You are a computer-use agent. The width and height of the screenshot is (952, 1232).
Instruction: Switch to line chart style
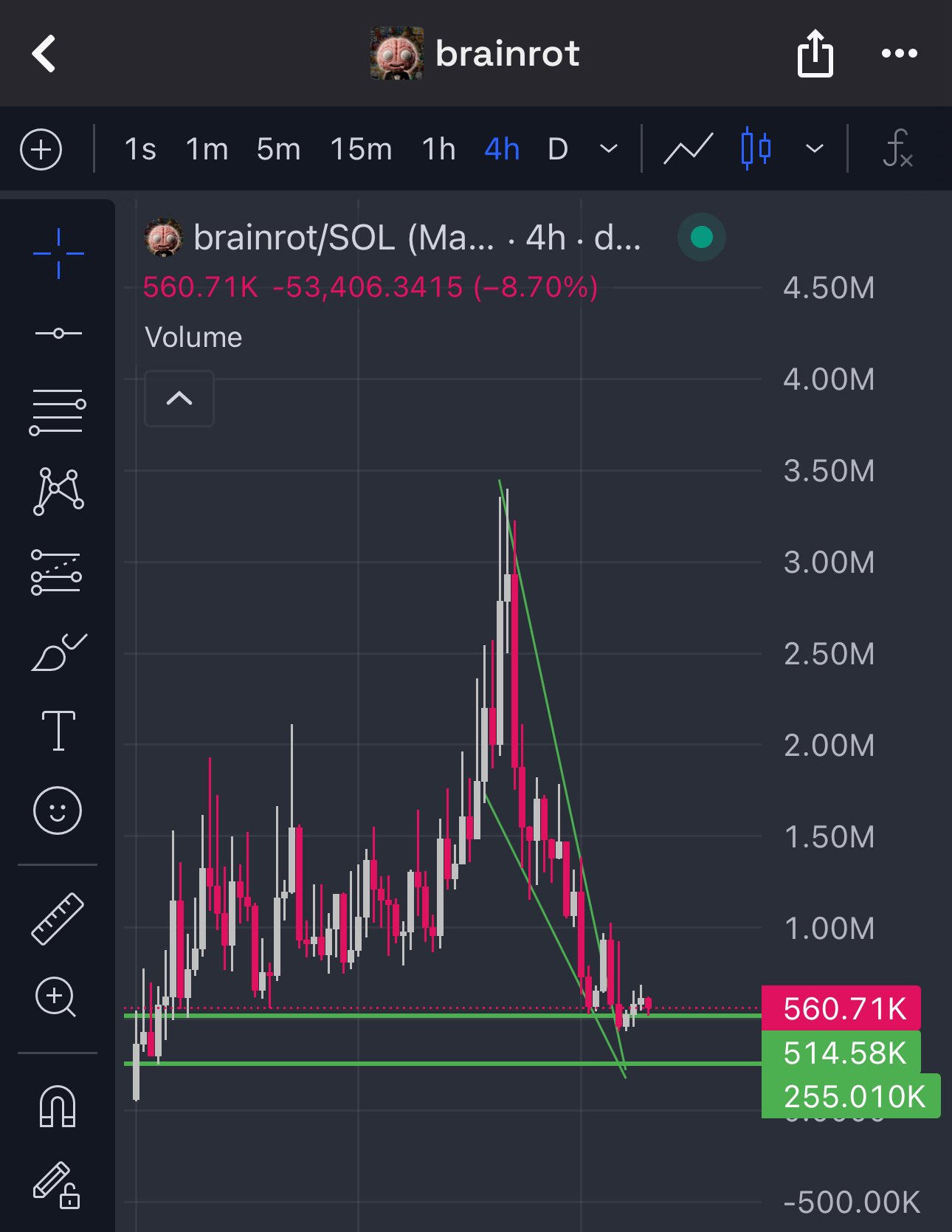pos(688,149)
